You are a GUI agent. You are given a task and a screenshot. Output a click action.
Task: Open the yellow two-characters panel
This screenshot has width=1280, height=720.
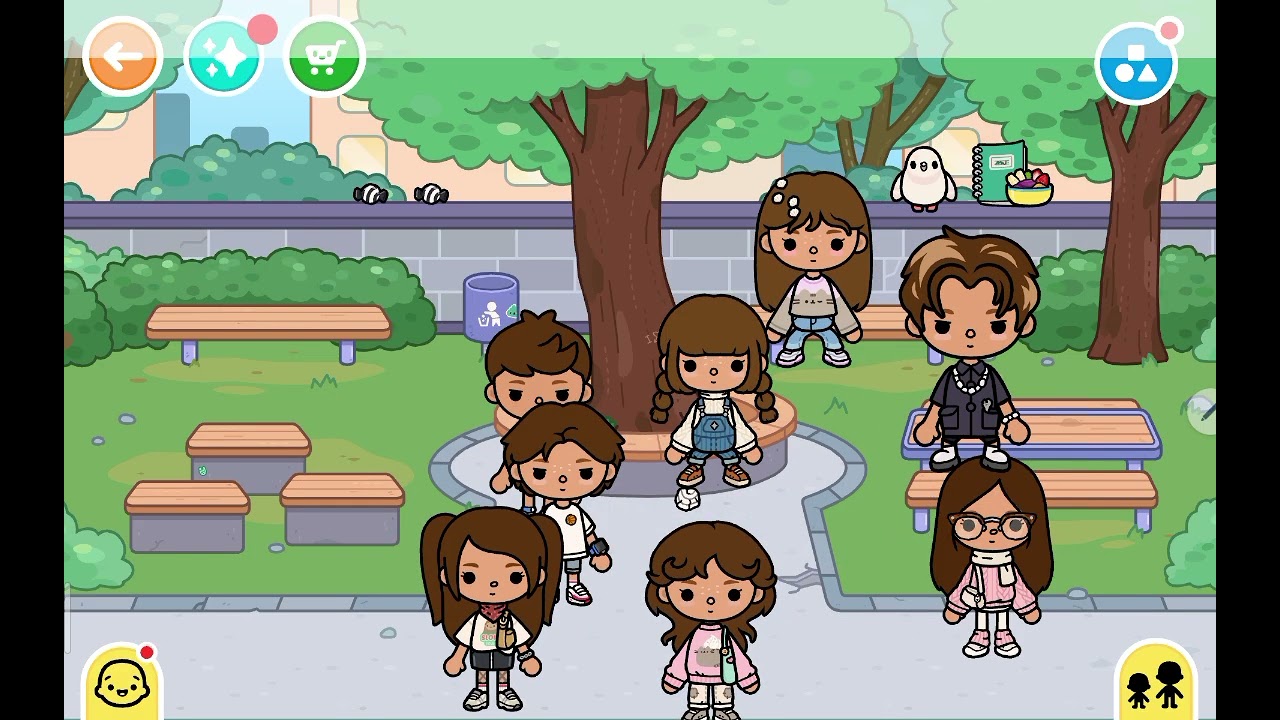(x=1155, y=685)
